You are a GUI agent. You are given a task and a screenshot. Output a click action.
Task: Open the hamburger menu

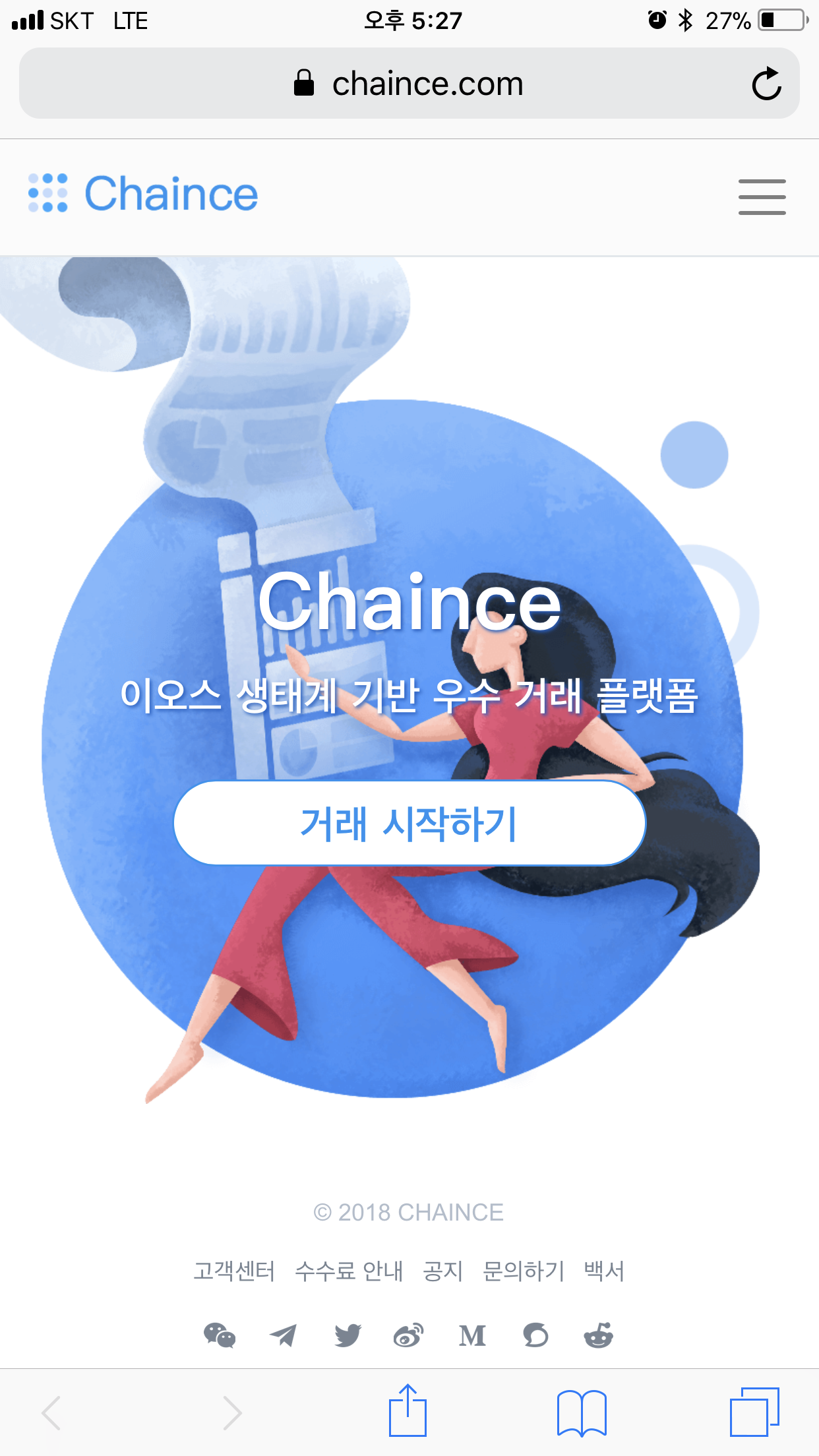(762, 197)
